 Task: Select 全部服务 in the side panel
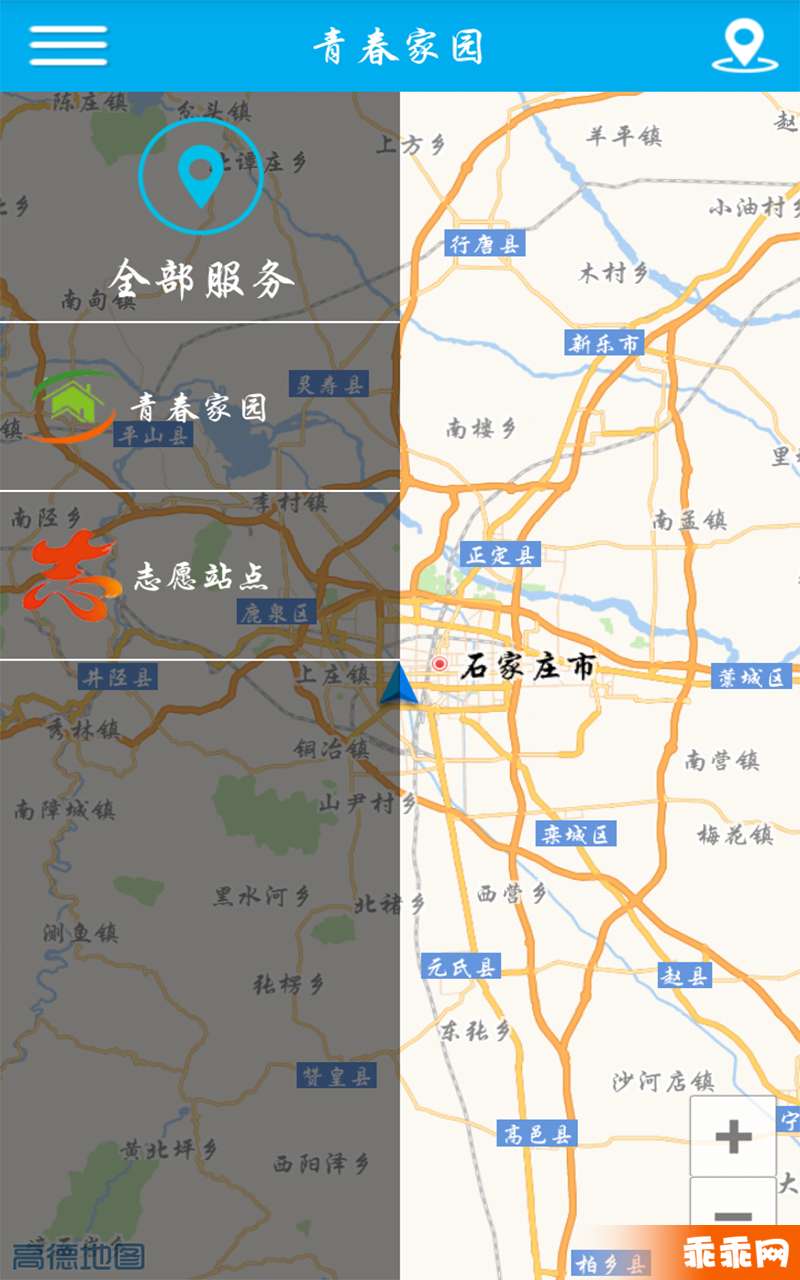point(200,210)
